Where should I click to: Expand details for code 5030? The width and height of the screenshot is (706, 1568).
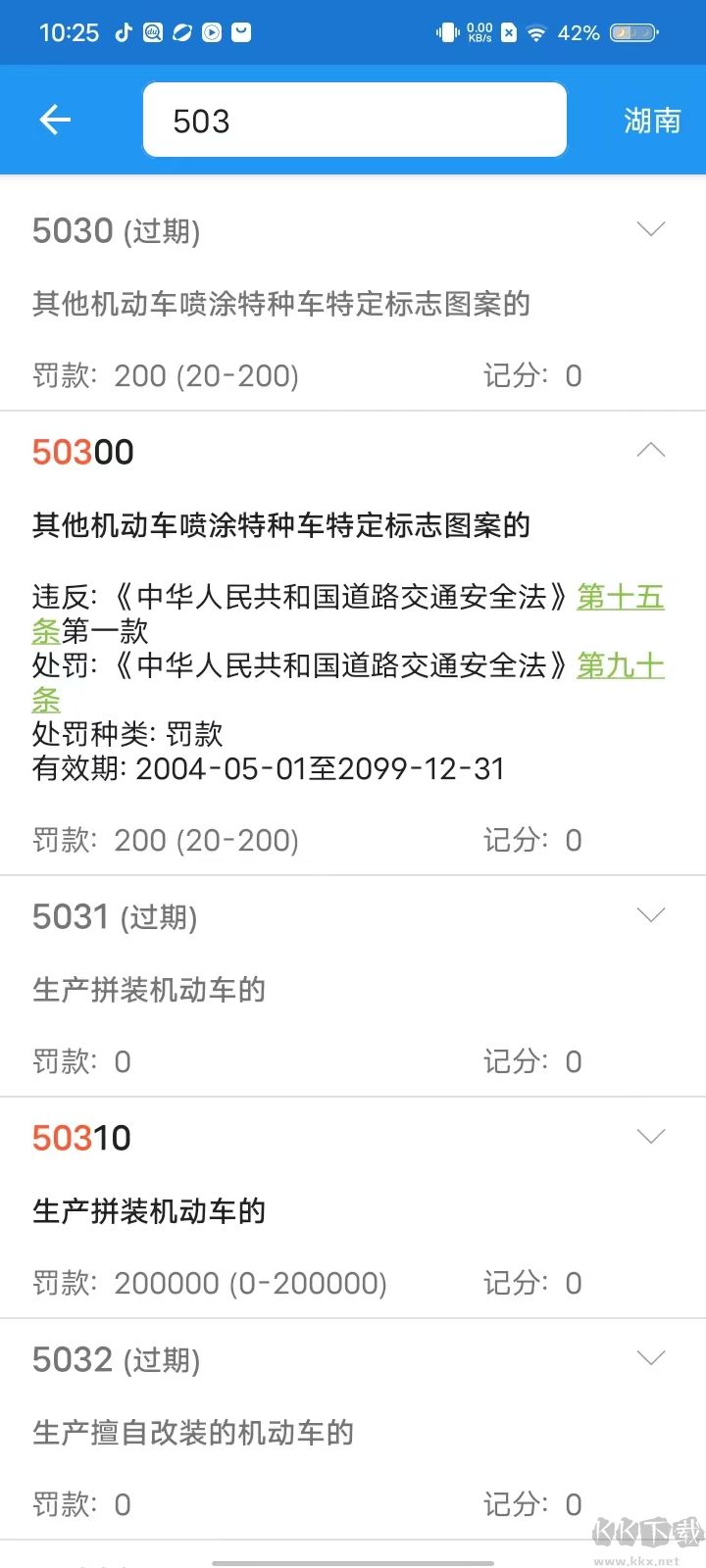click(651, 228)
